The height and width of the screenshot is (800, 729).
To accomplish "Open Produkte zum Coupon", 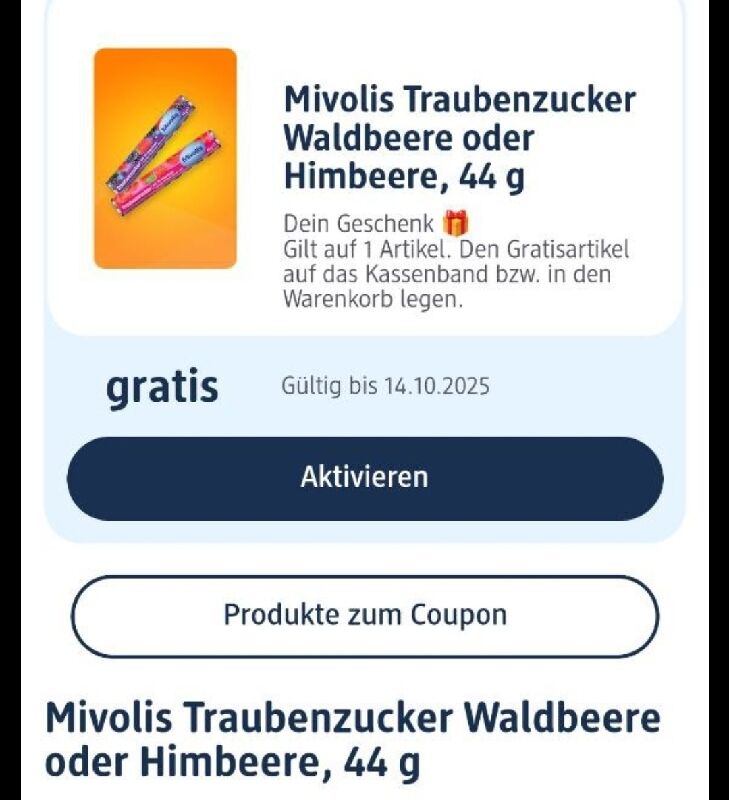I will [364, 615].
